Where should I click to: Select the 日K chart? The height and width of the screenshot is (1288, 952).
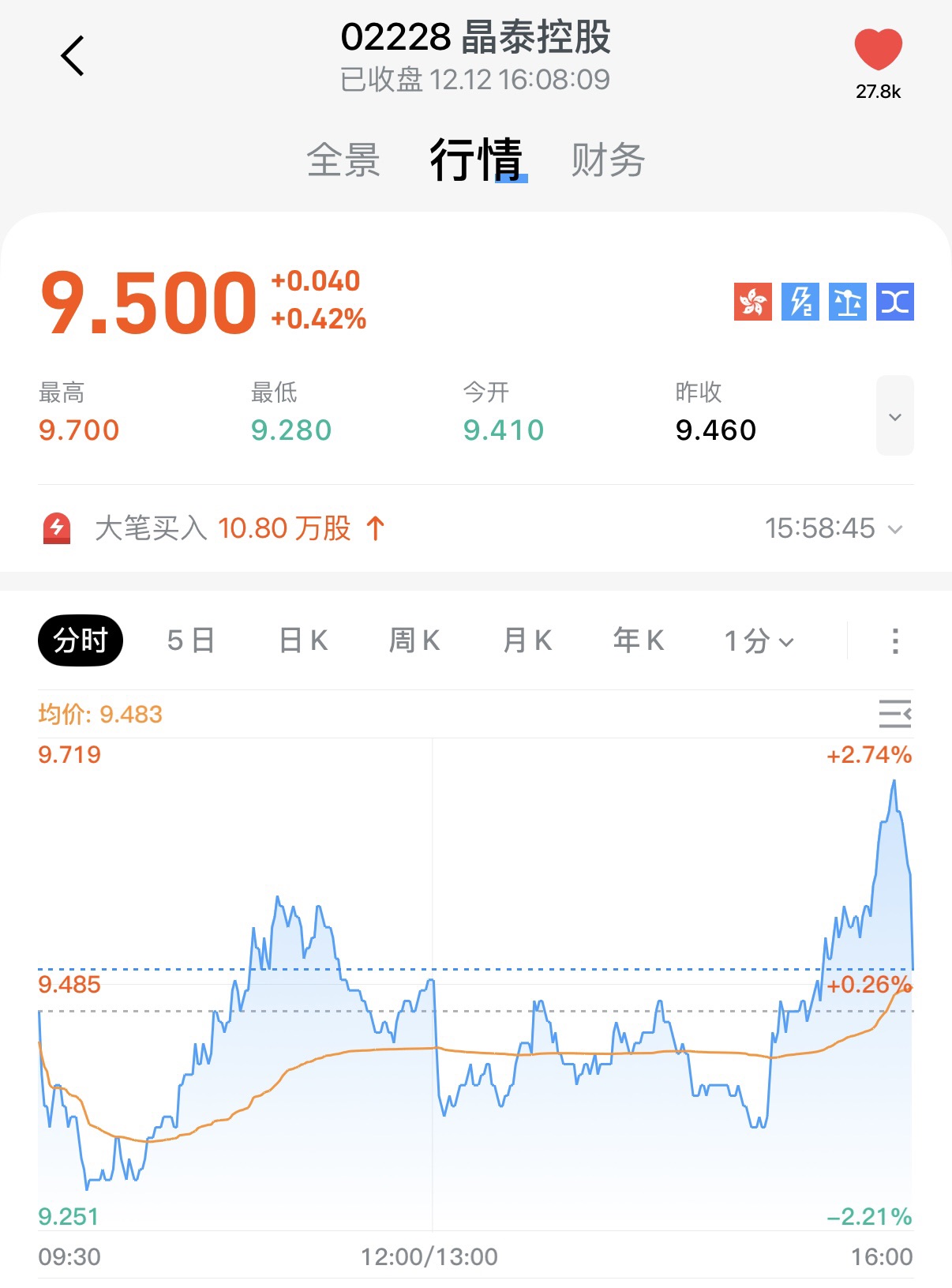[303, 640]
